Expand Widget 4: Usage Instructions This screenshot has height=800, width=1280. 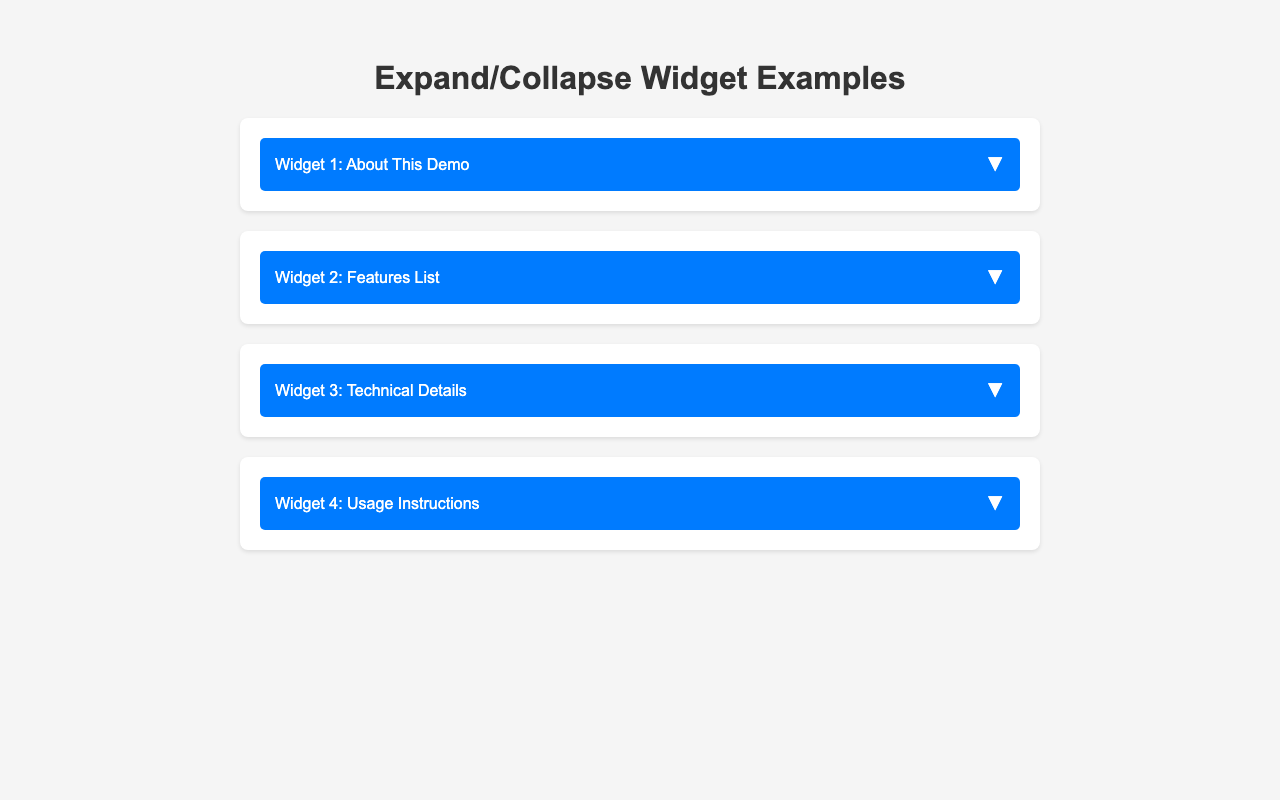pyautogui.click(x=639, y=503)
